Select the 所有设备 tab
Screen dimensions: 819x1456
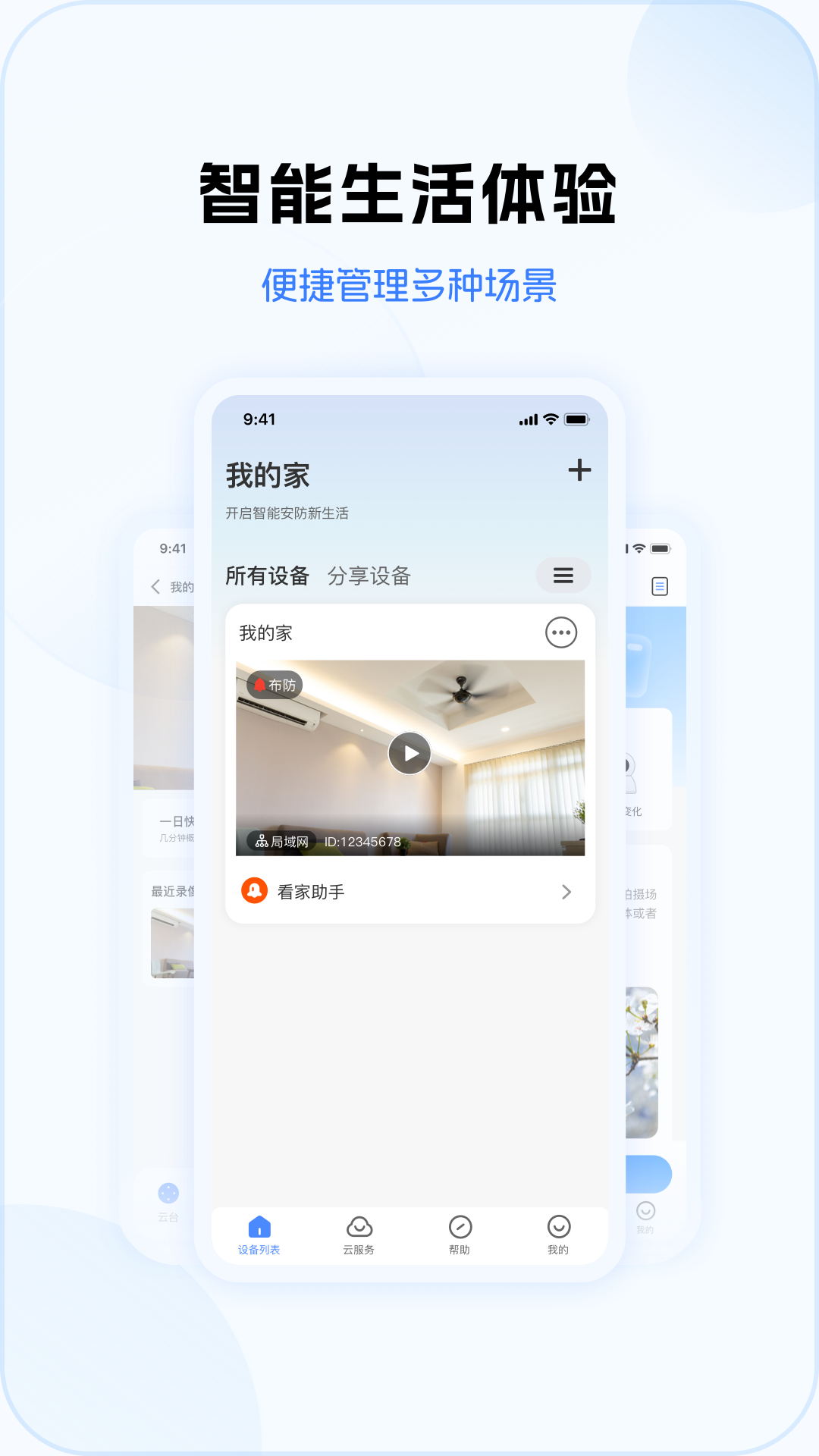[x=267, y=576]
